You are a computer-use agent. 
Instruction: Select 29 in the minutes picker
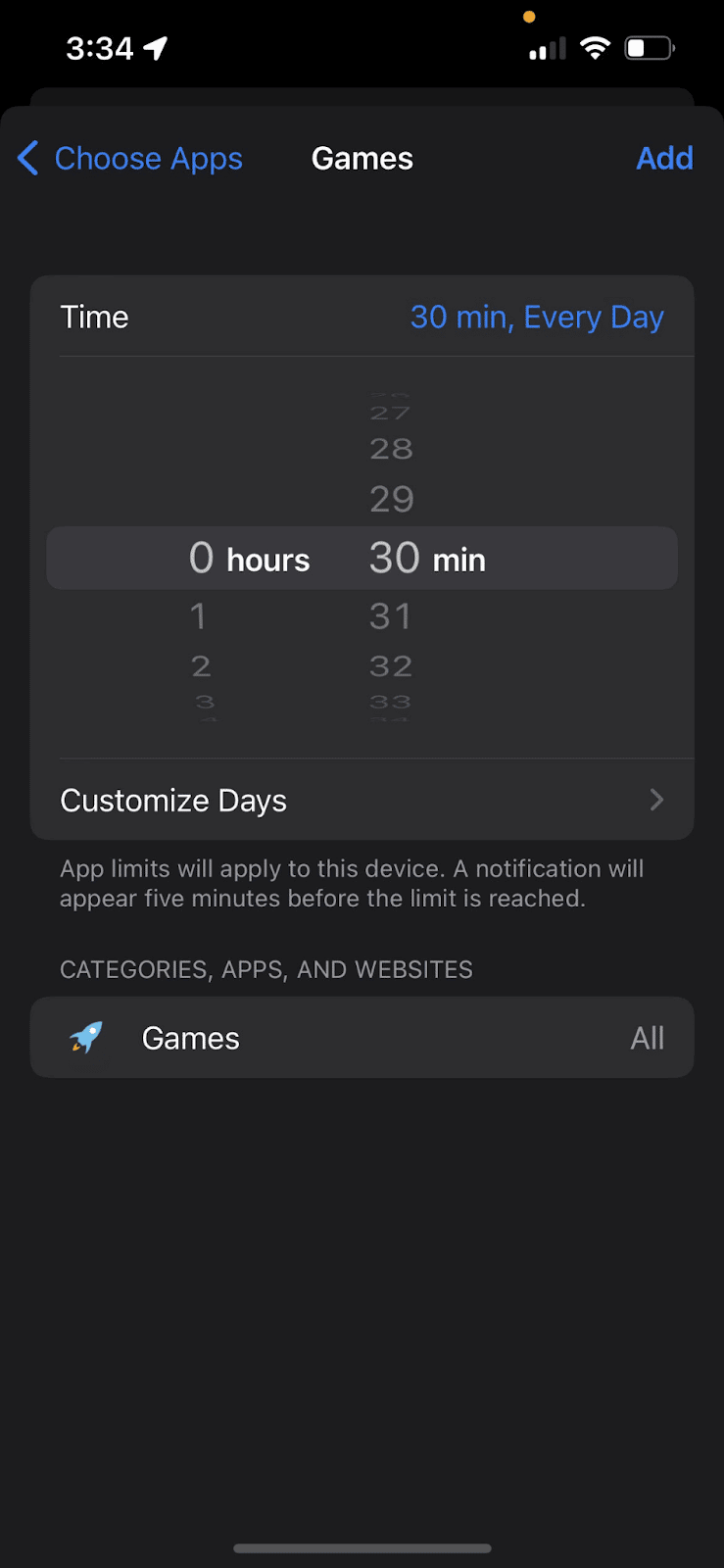(391, 500)
